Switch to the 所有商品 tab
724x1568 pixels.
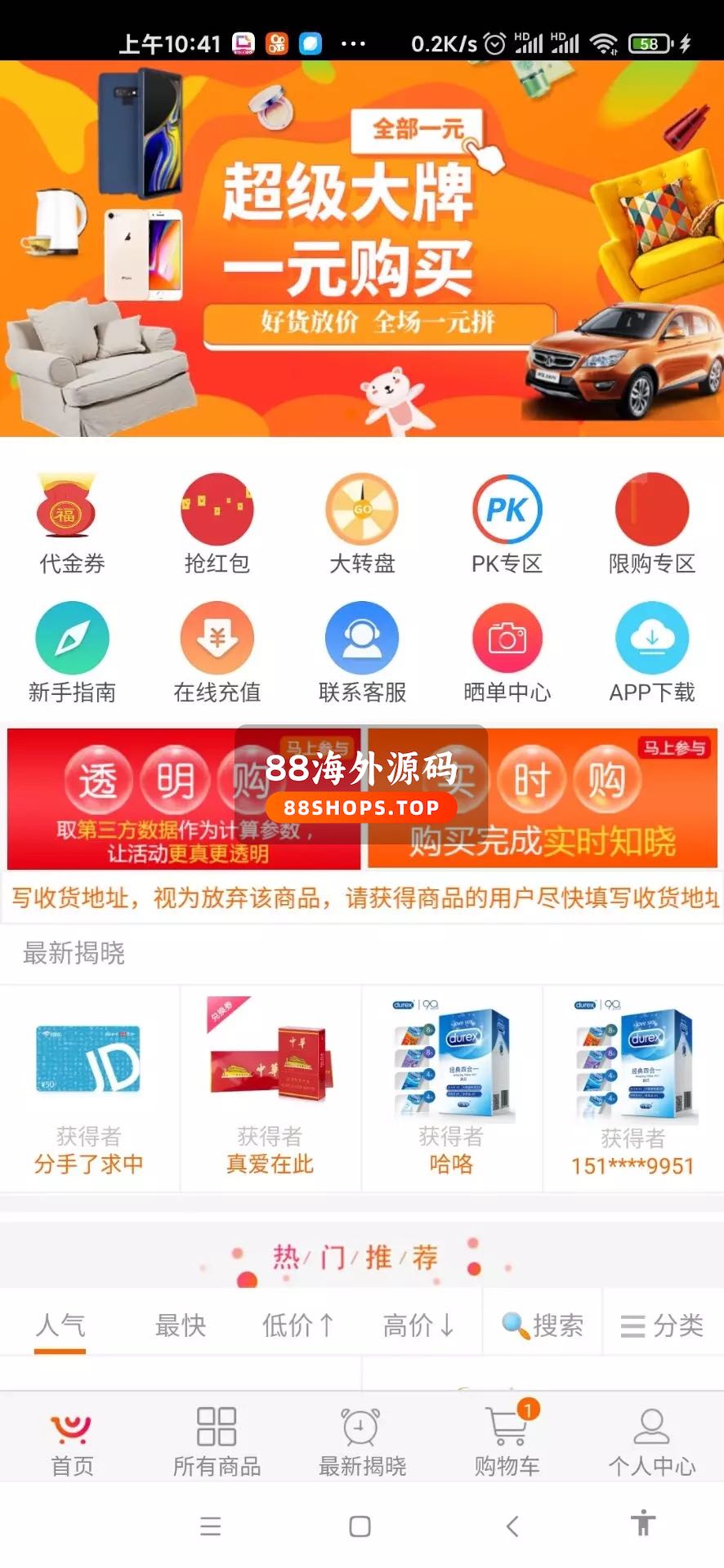coord(217,1441)
